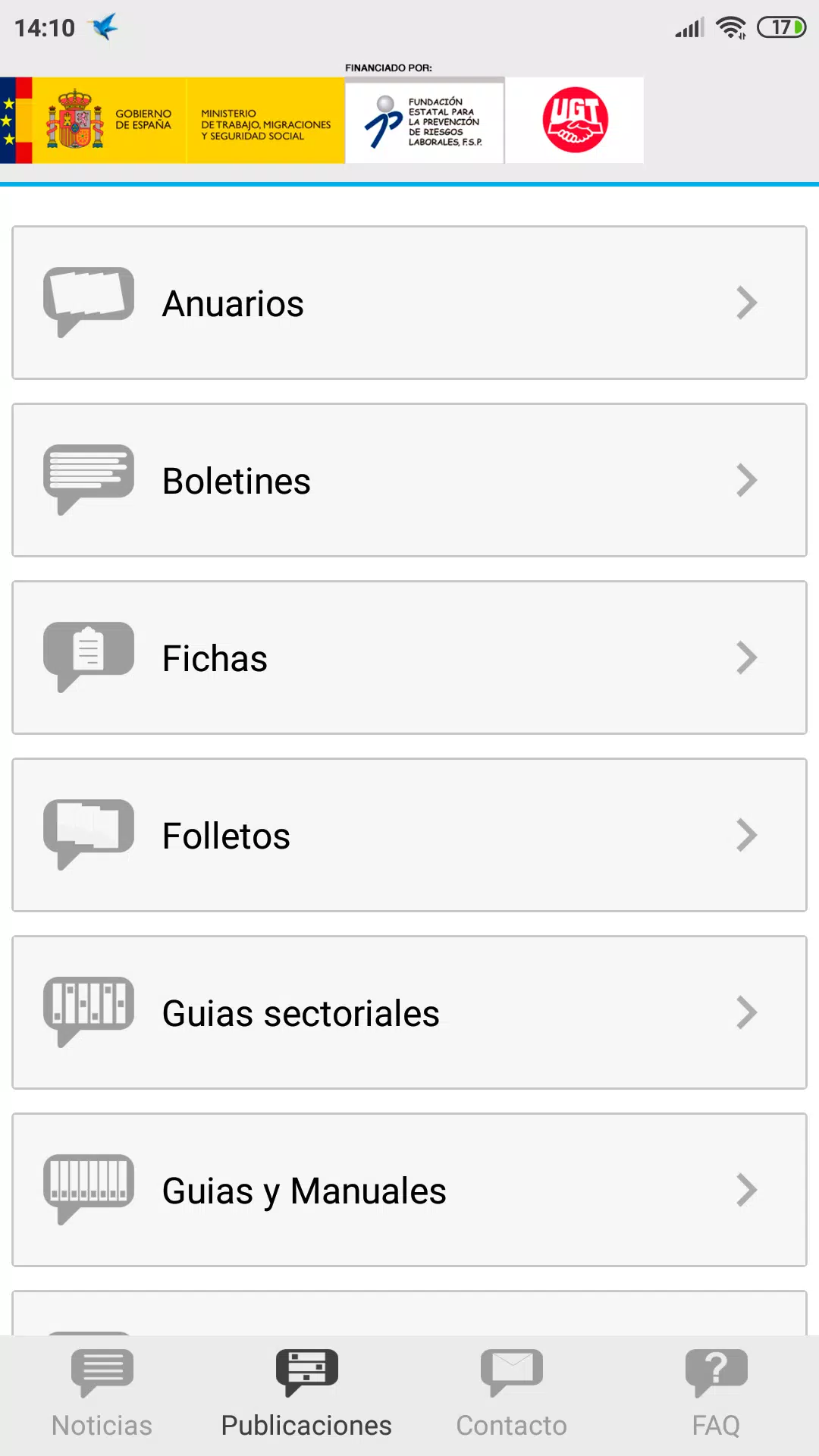This screenshot has width=819, height=1456.
Task: Switch to the Contacto tab
Action: pyautogui.click(x=512, y=1395)
